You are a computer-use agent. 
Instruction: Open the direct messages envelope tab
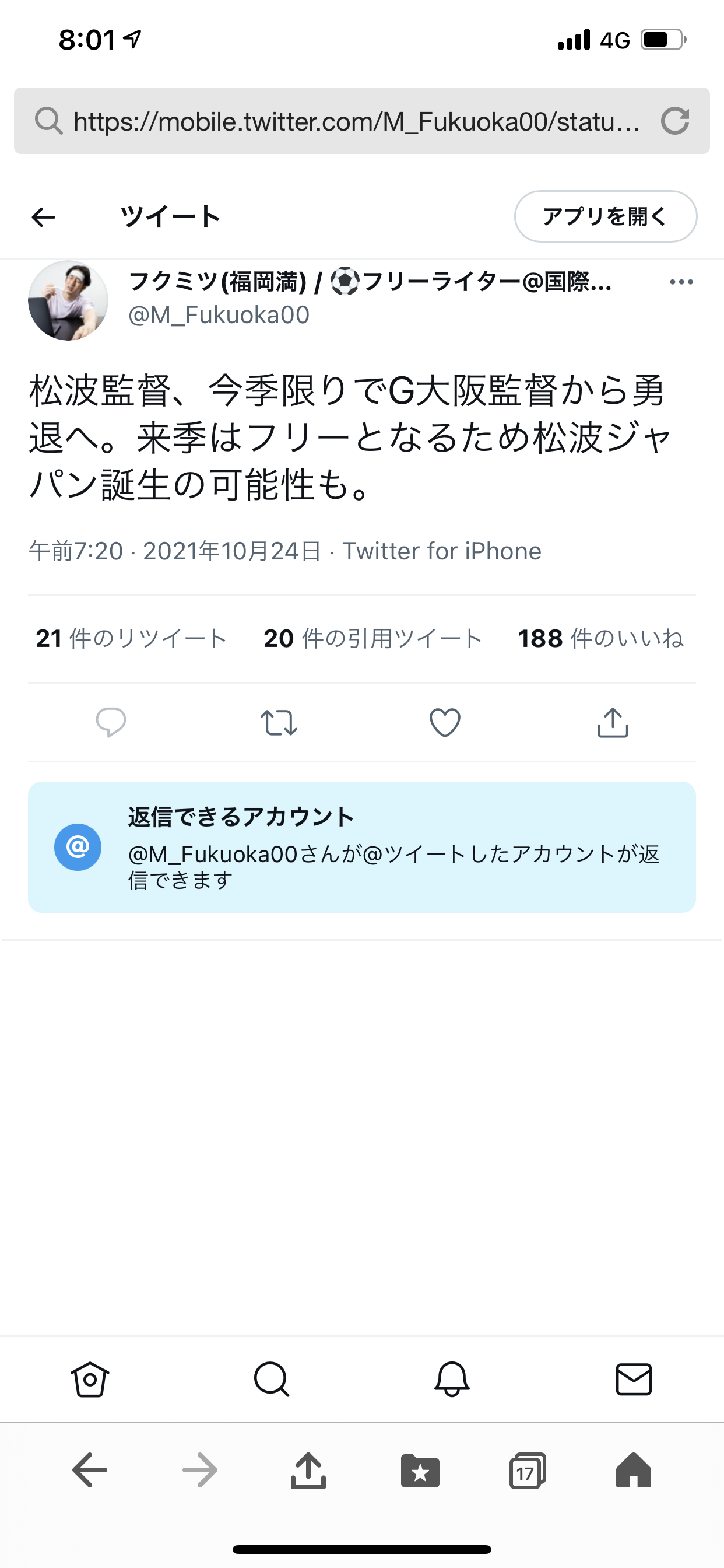click(634, 1380)
